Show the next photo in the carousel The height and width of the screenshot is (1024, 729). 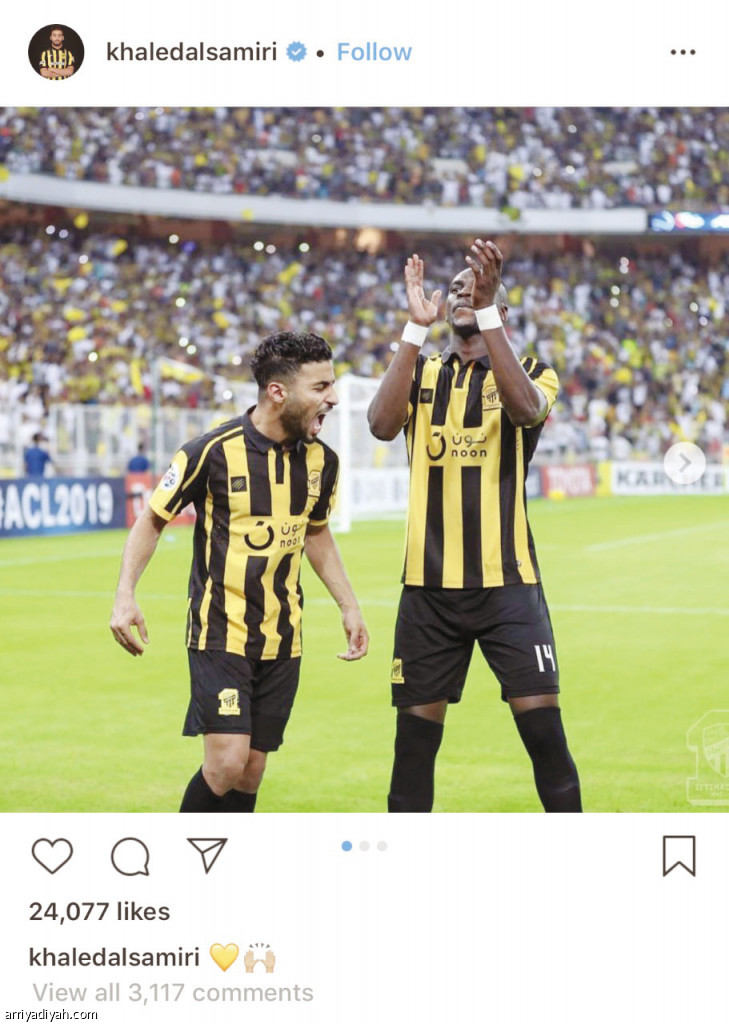pos(684,463)
